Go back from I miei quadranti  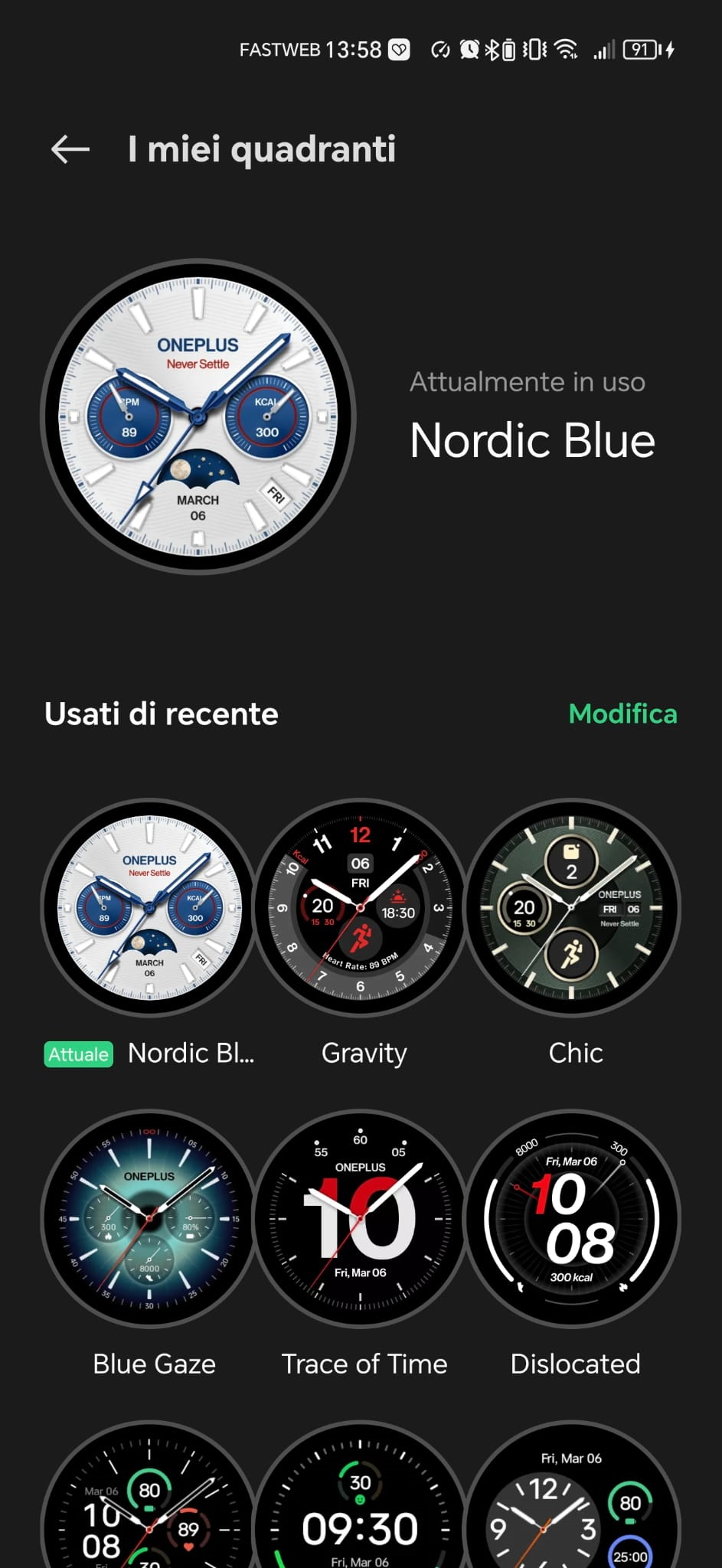[x=70, y=149]
